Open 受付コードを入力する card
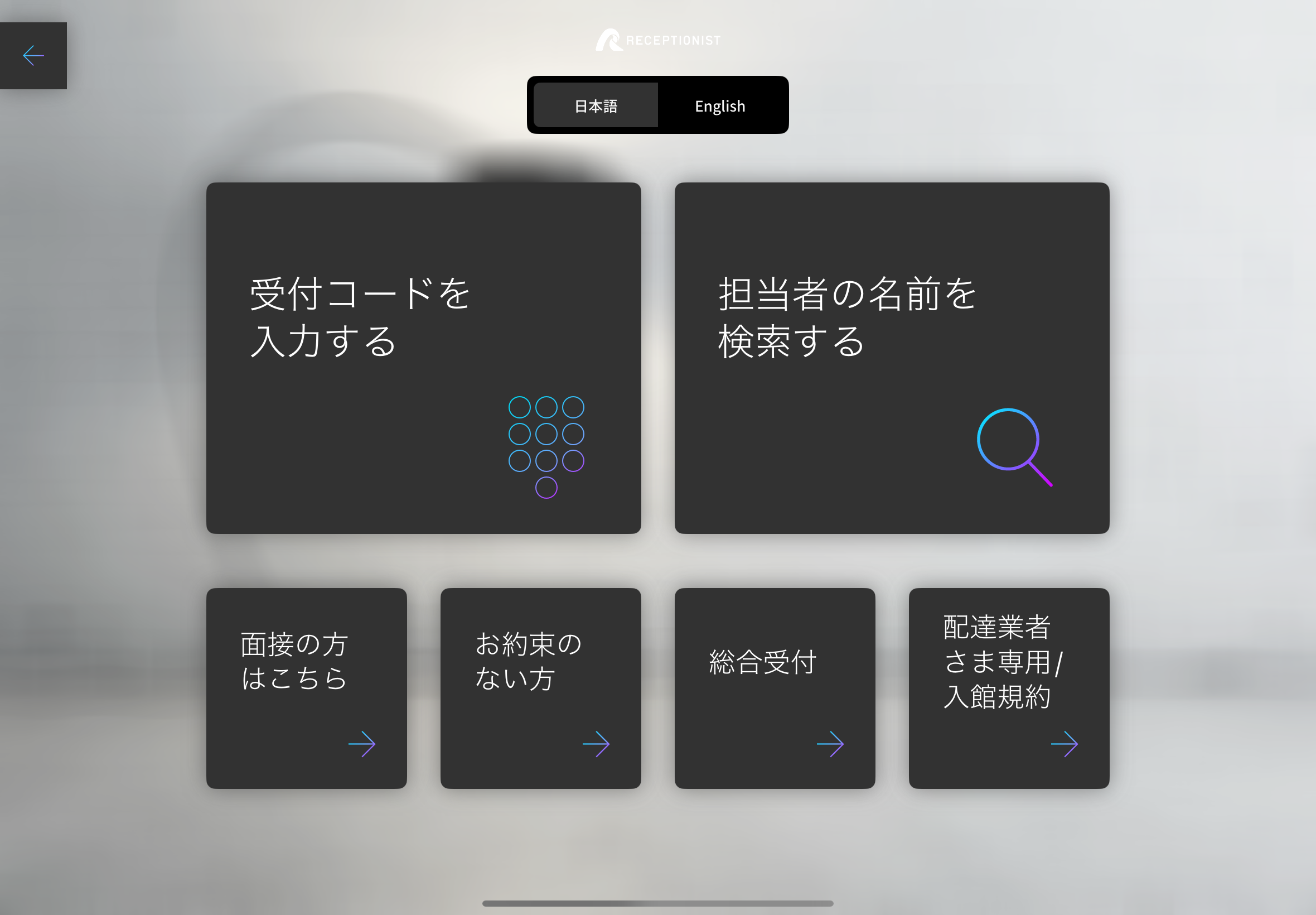Image resolution: width=1316 pixels, height=915 pixels. [x=423, y=358]
